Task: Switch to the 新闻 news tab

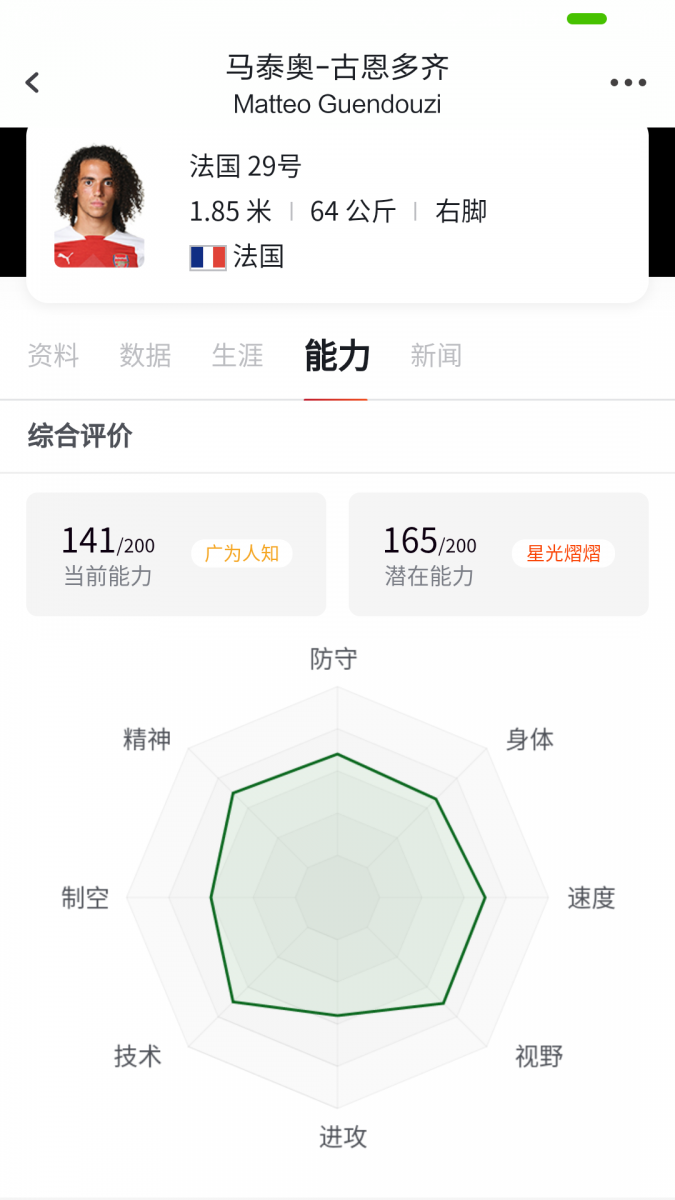Action: pyautogui.click(x=436, y=355)
